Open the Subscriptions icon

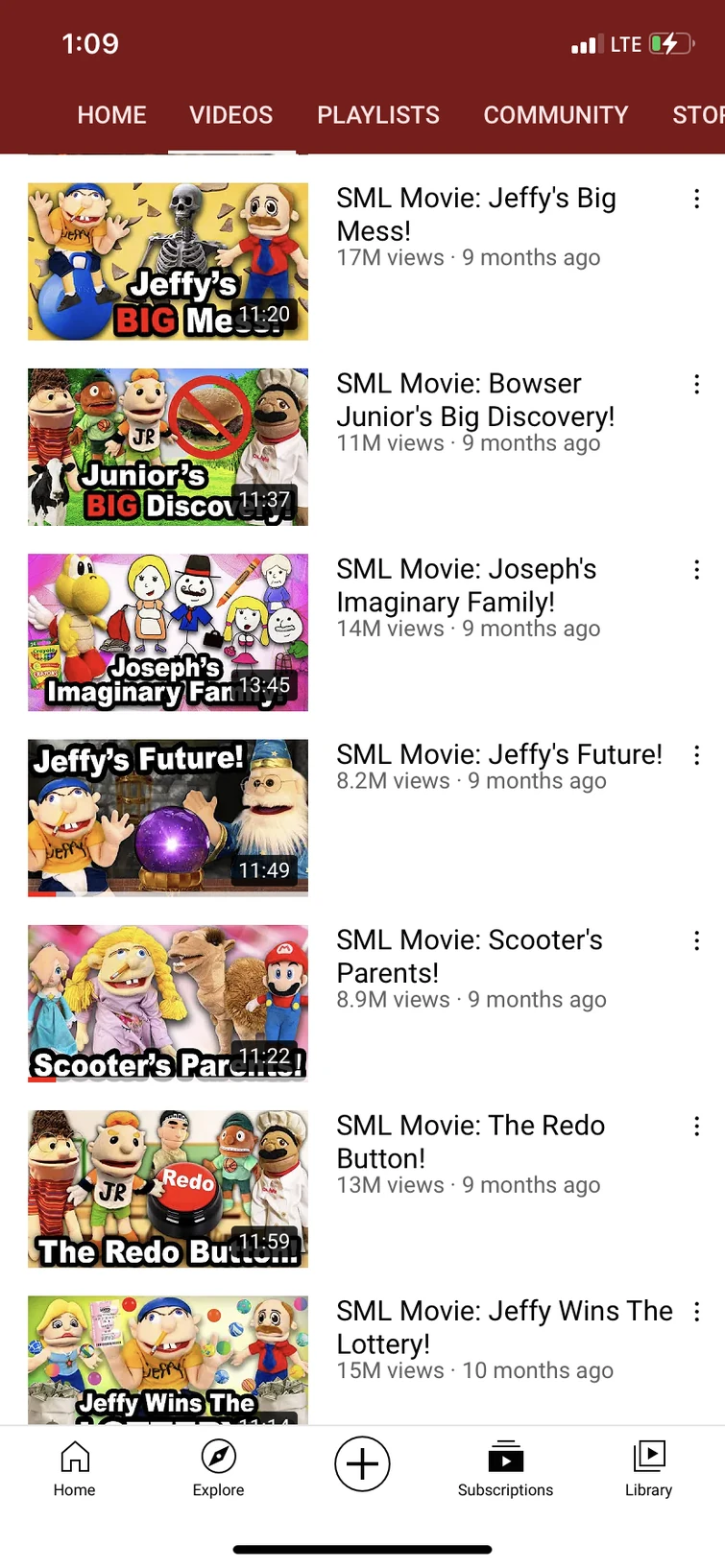pos(505,1464)
